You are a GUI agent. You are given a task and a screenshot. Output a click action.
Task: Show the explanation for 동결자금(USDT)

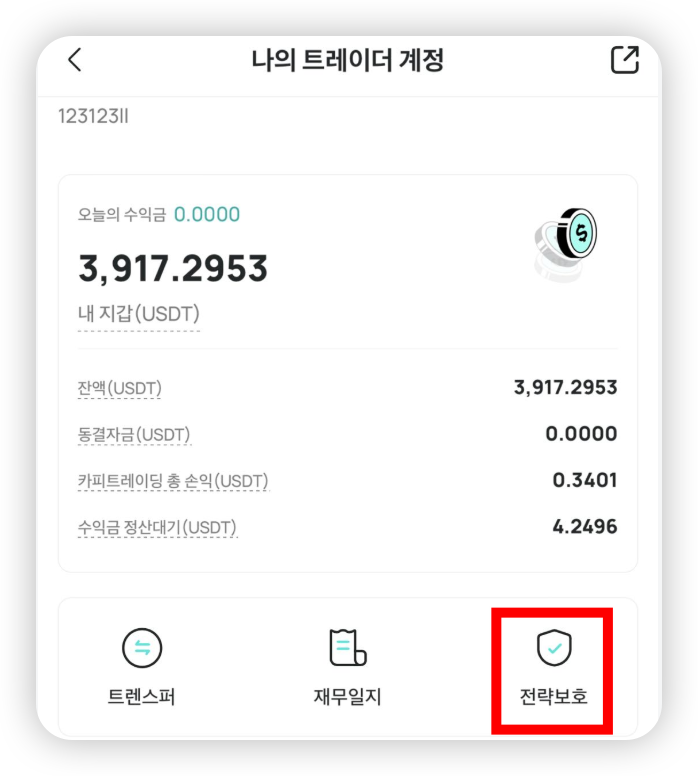pyautogui.click(x=134, y=435)
